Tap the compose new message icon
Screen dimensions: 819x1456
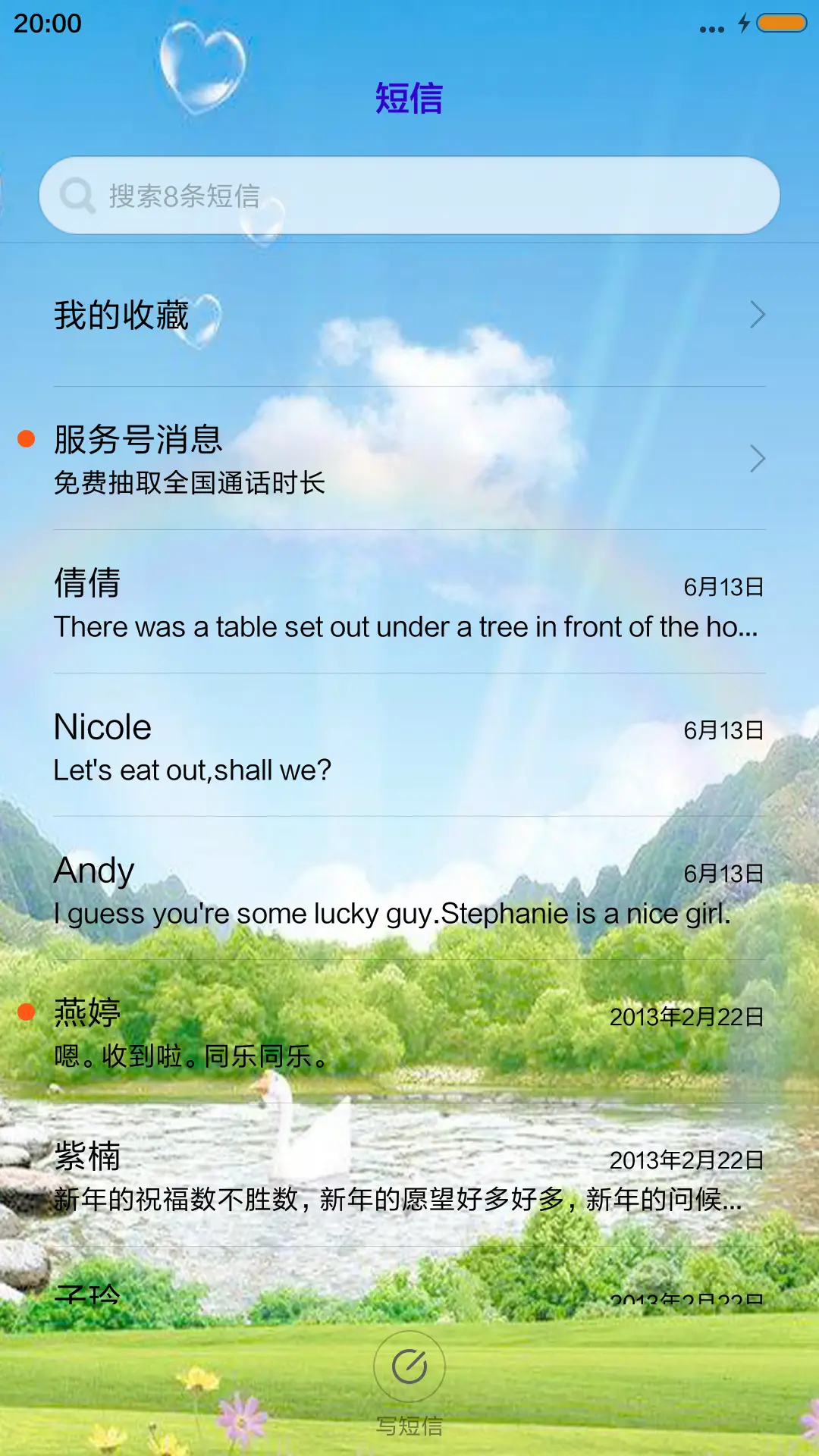pyautogui.click(x=408, y=1365)
